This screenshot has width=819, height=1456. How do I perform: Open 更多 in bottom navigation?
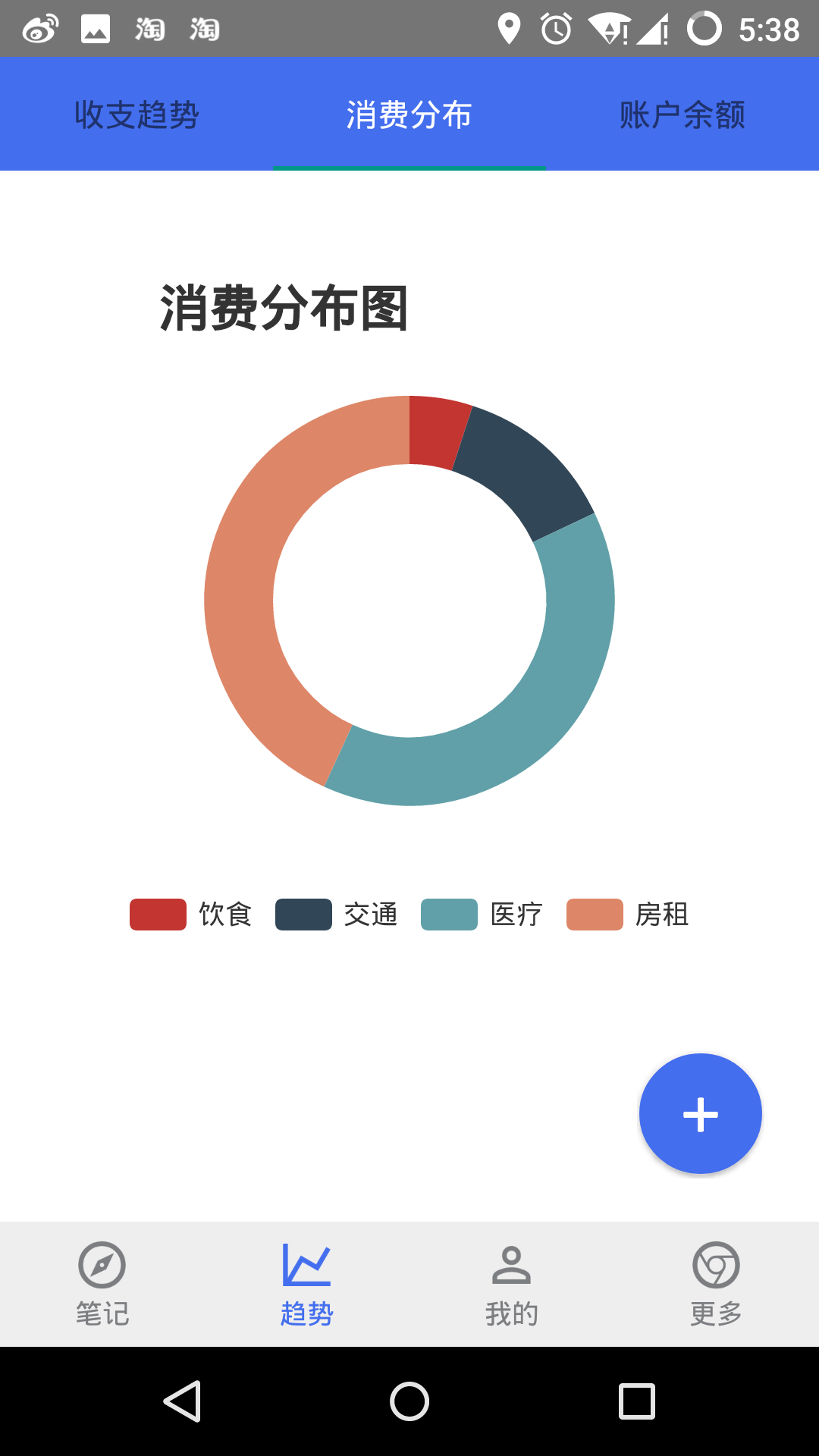(x=717, y=1284)
